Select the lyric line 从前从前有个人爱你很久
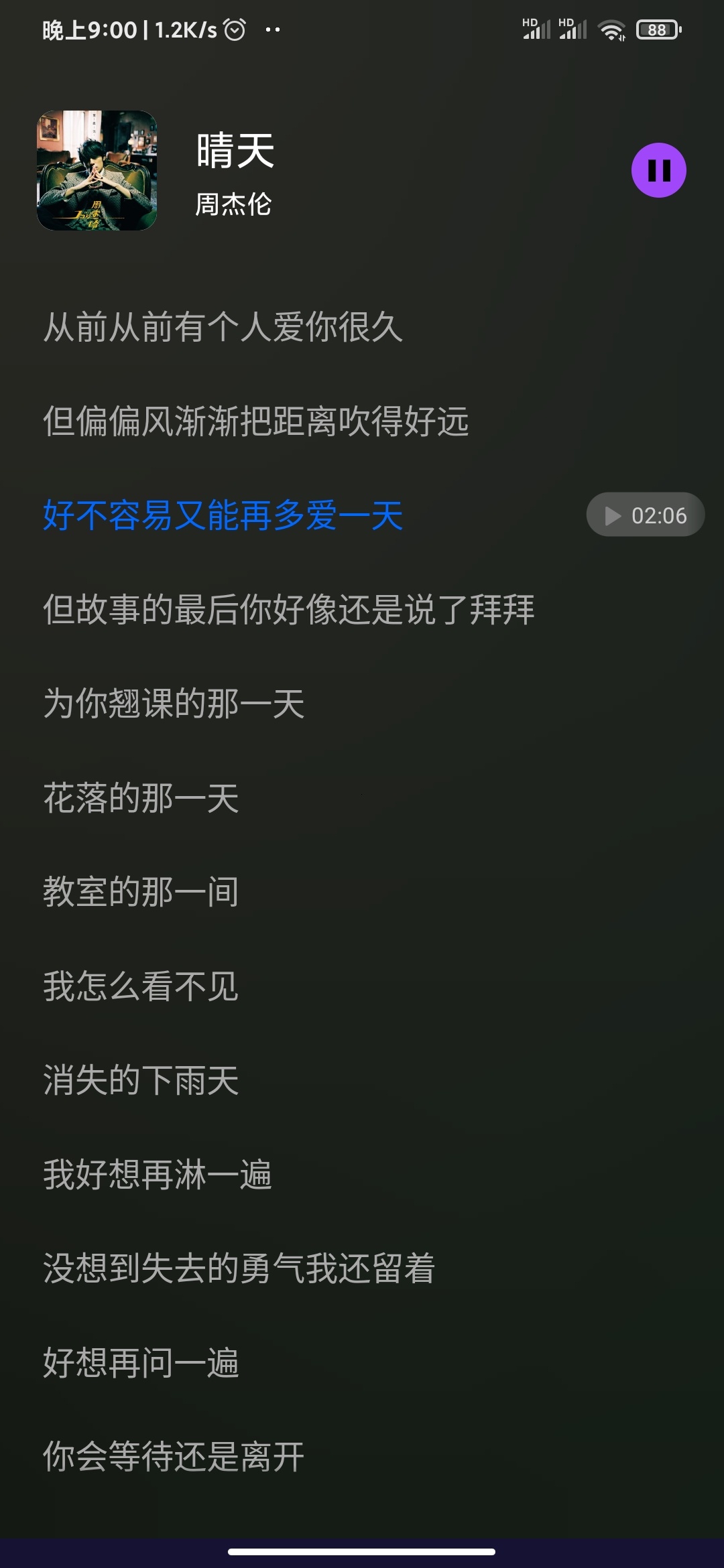 pyautogui.click(x=223, y=328)
